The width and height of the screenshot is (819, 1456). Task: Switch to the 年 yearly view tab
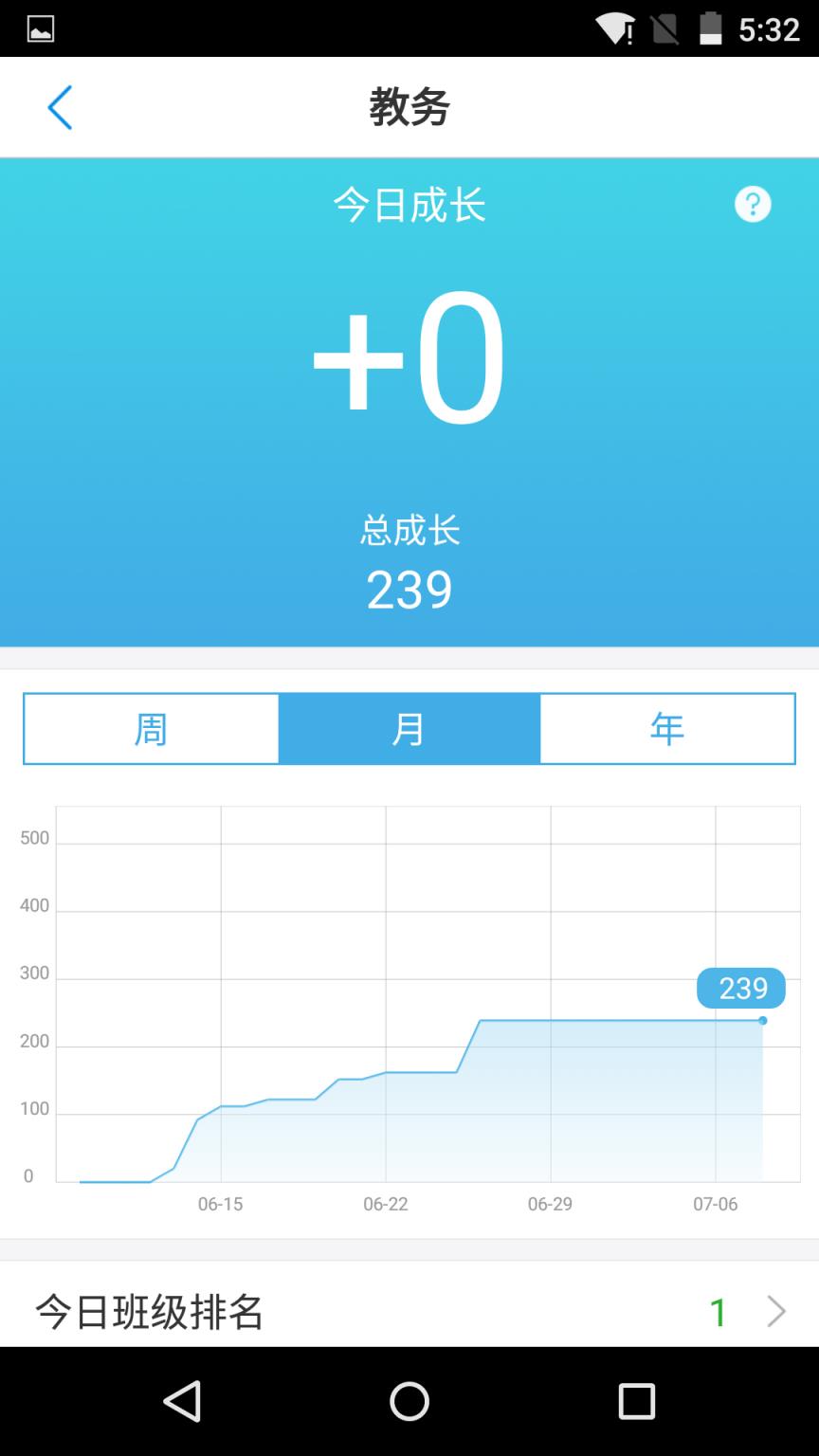click(x=667, y=728)
